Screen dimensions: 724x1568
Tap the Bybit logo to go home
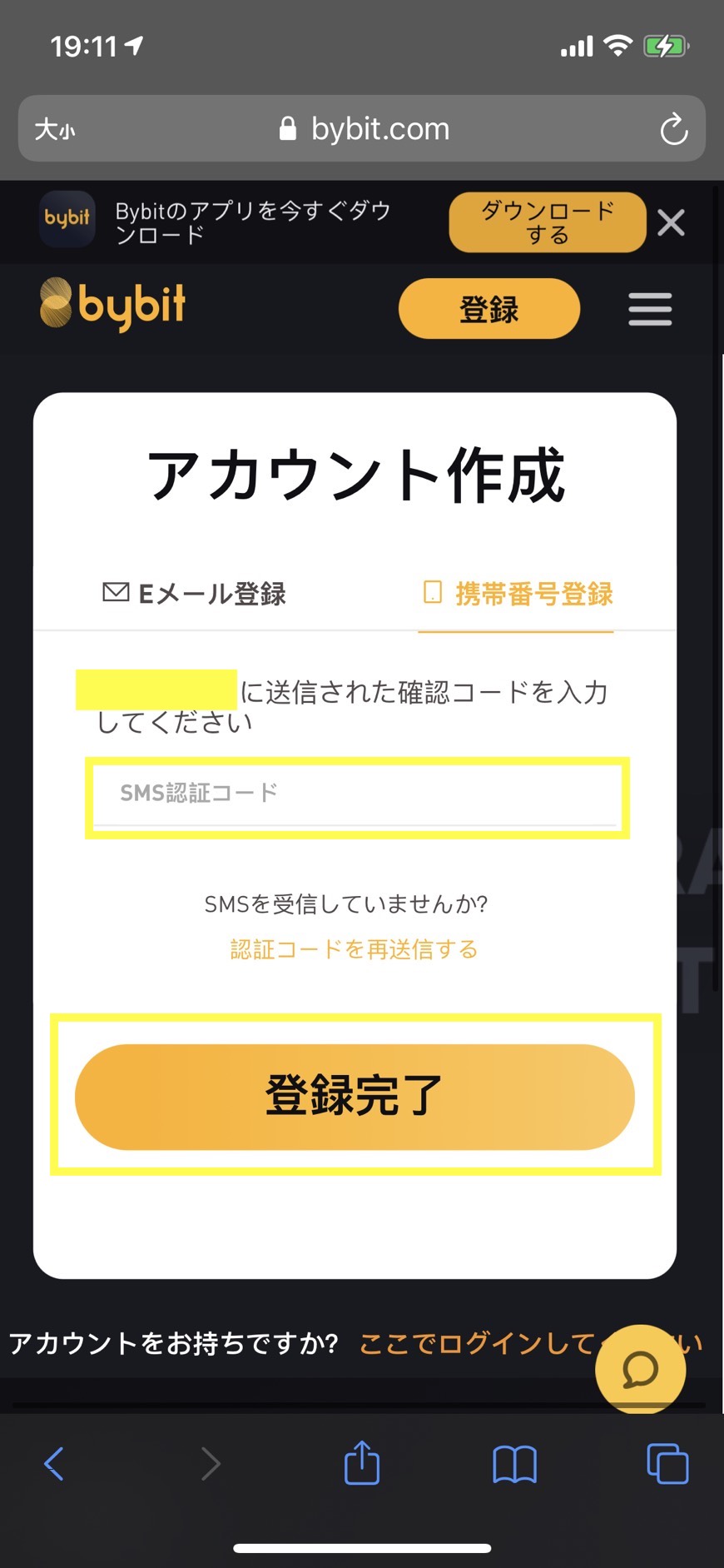pyautogui.click(x=113, y=304)
